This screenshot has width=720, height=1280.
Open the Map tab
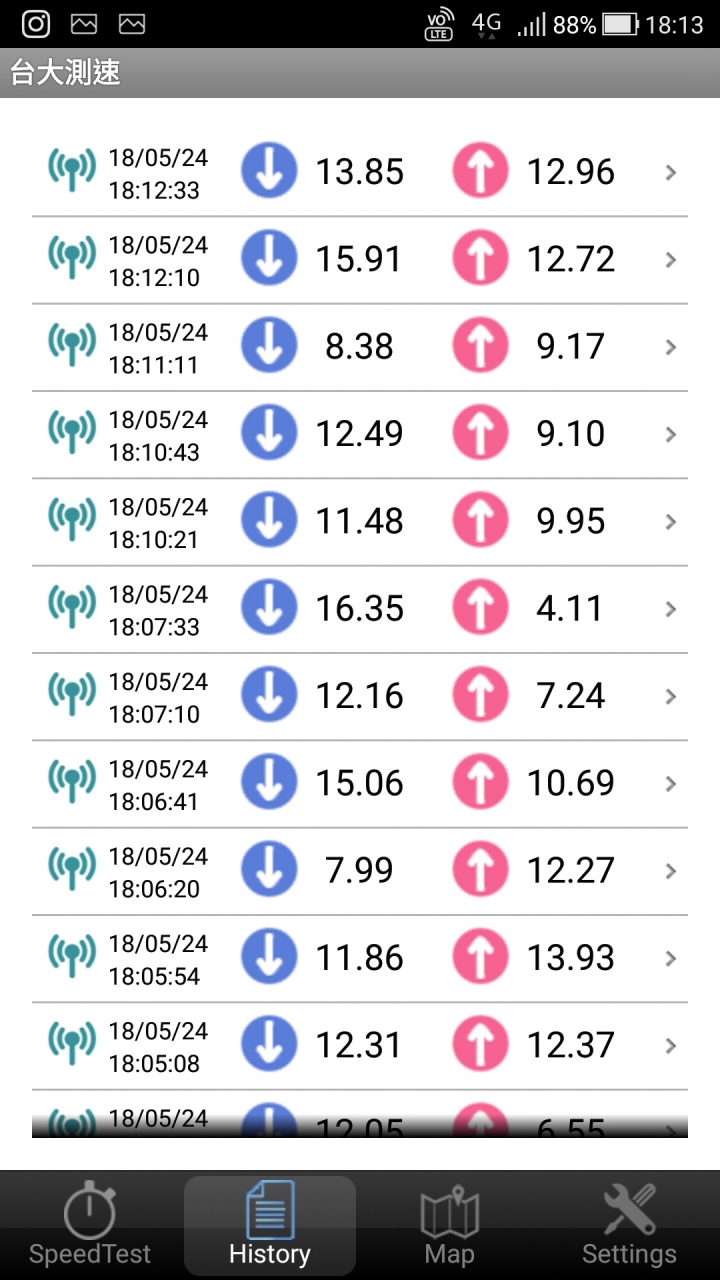(x=450, y=1225)
